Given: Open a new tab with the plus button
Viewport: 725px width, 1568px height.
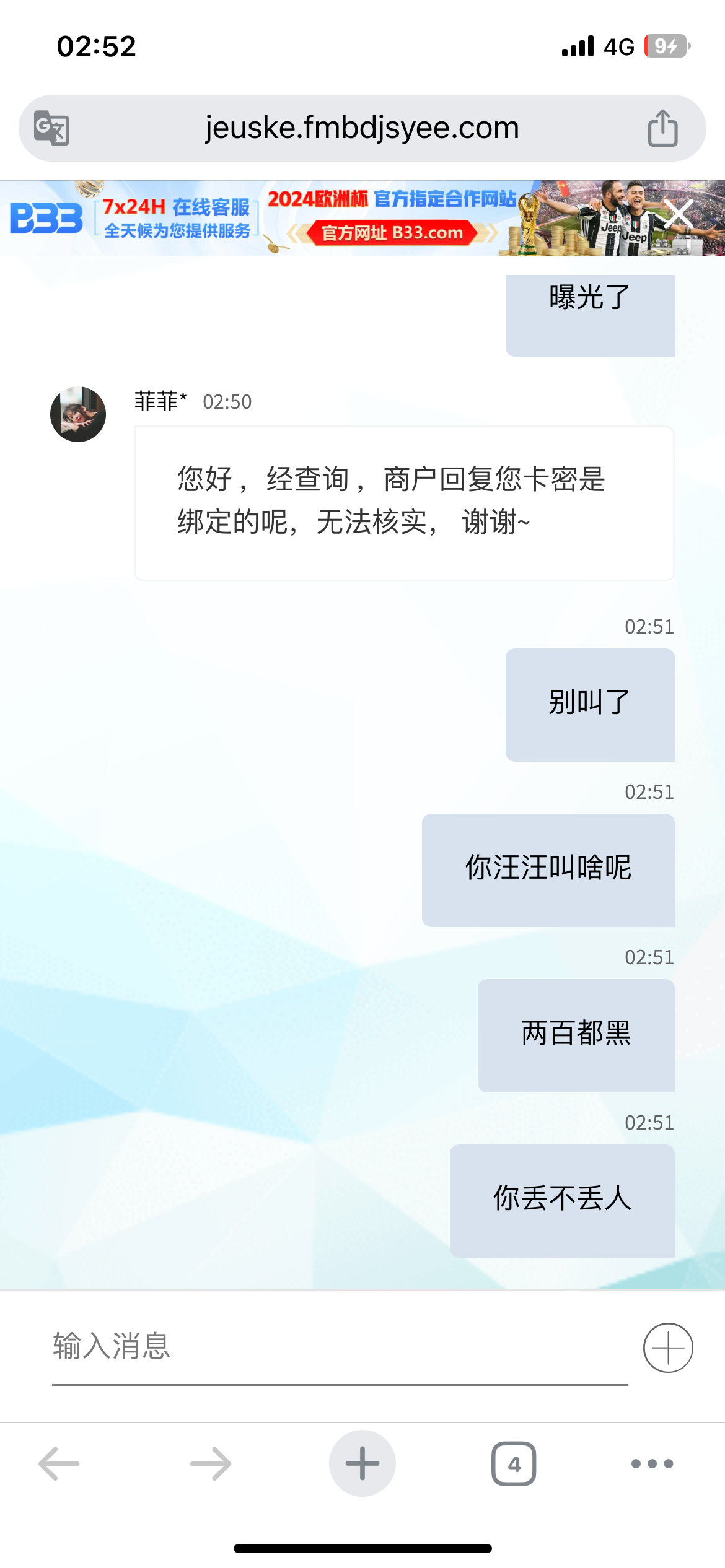Looking at the screenshot, I should (362, 1464).
